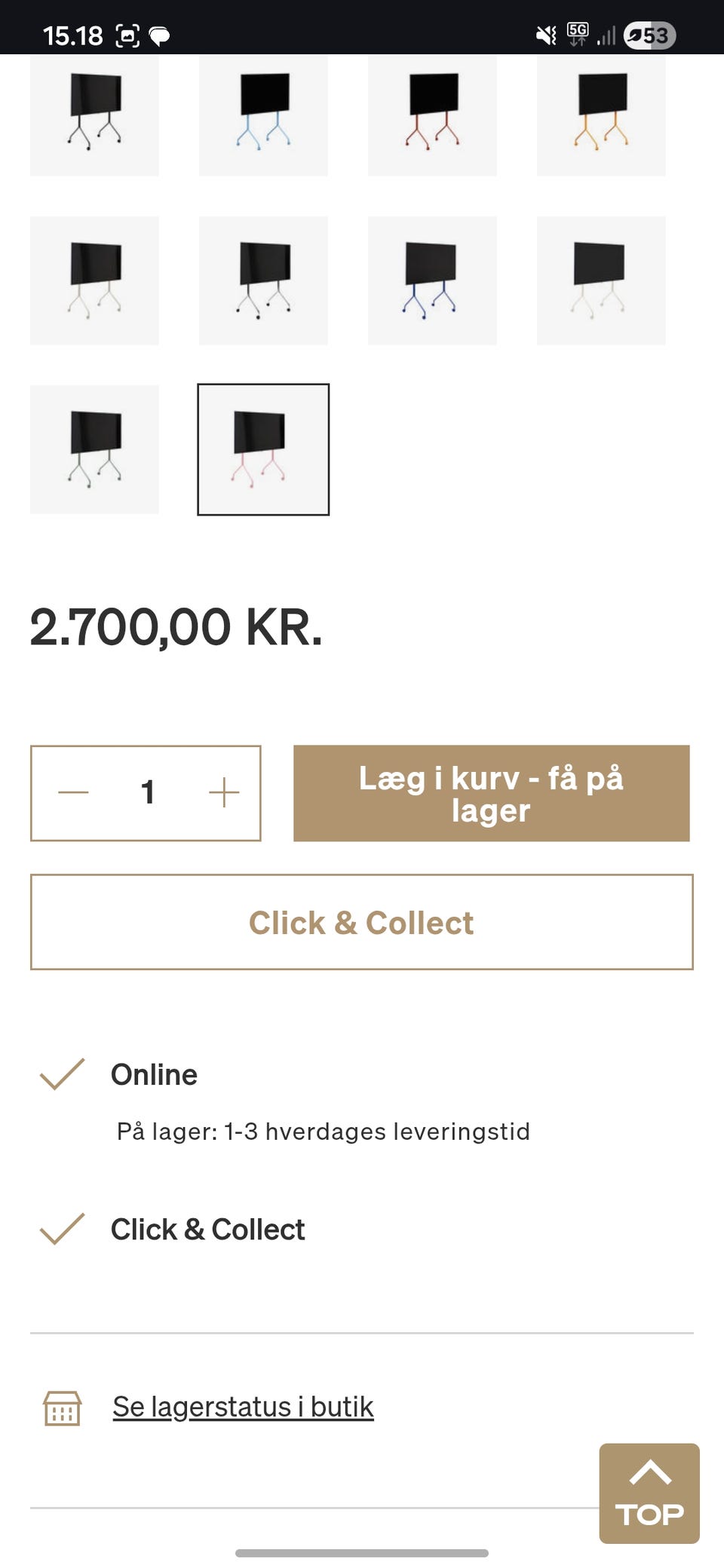Pick the orange legs TV stand variant
This screenshot has width=724, height=1568.
[x=601, y=114]
